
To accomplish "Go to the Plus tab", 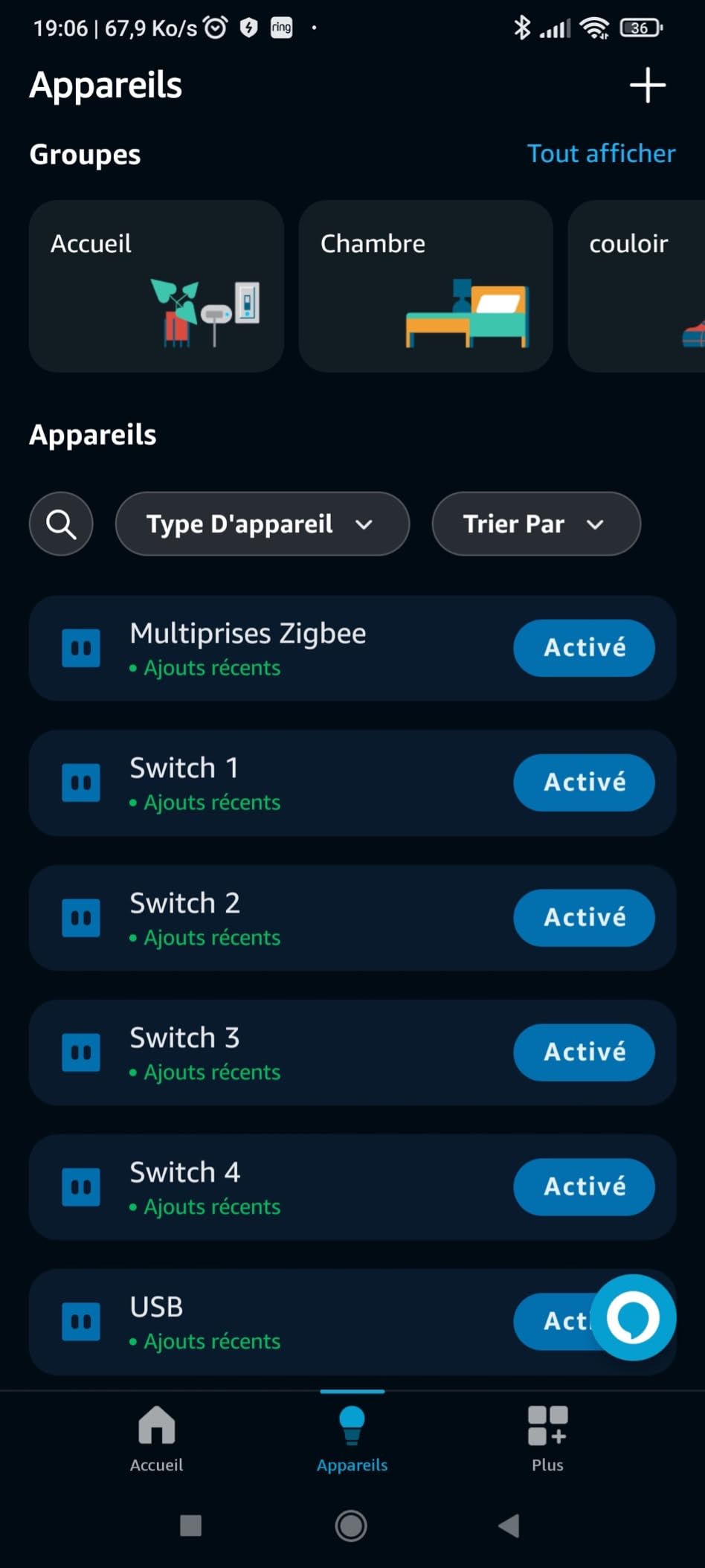I will click(547, 1439).
